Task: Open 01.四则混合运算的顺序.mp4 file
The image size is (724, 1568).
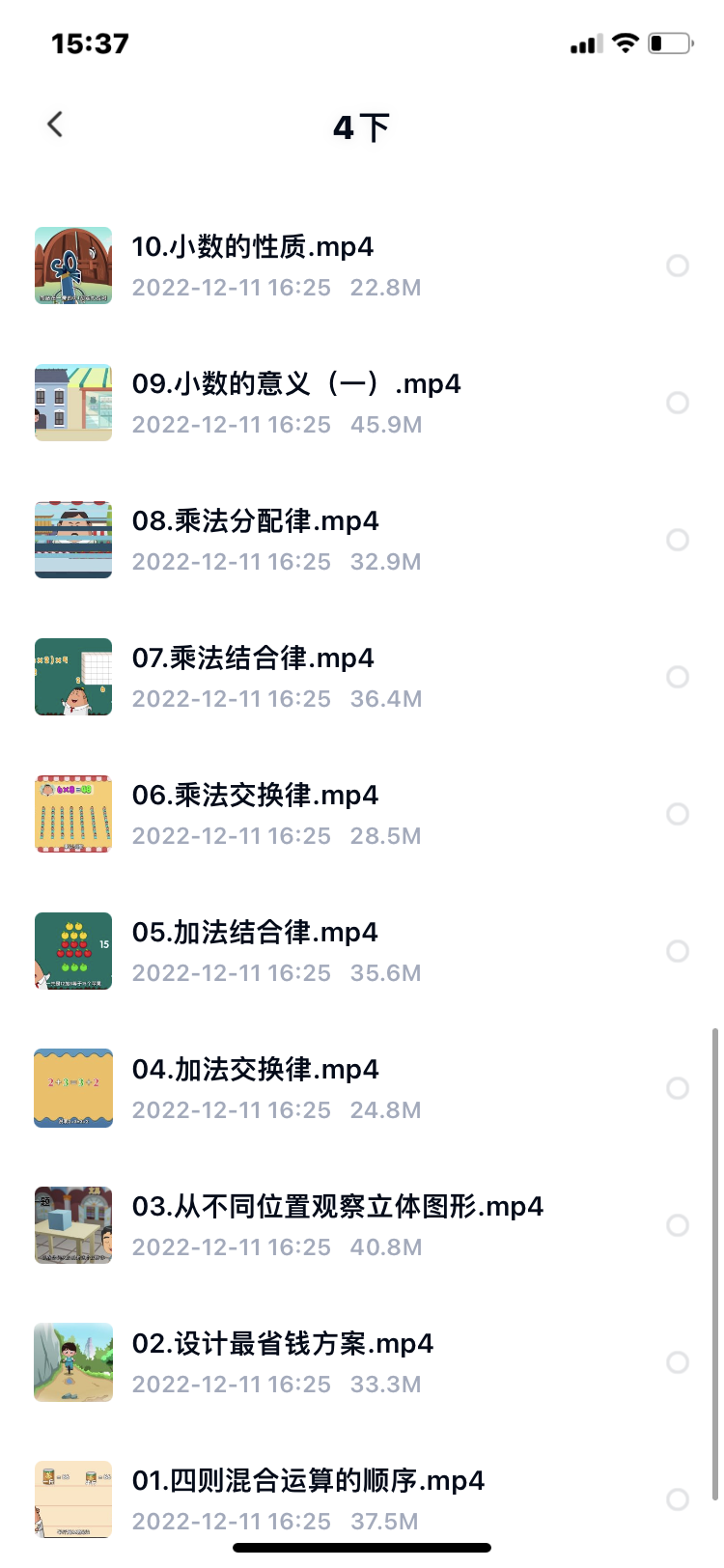Action: tap(308, 1481)
